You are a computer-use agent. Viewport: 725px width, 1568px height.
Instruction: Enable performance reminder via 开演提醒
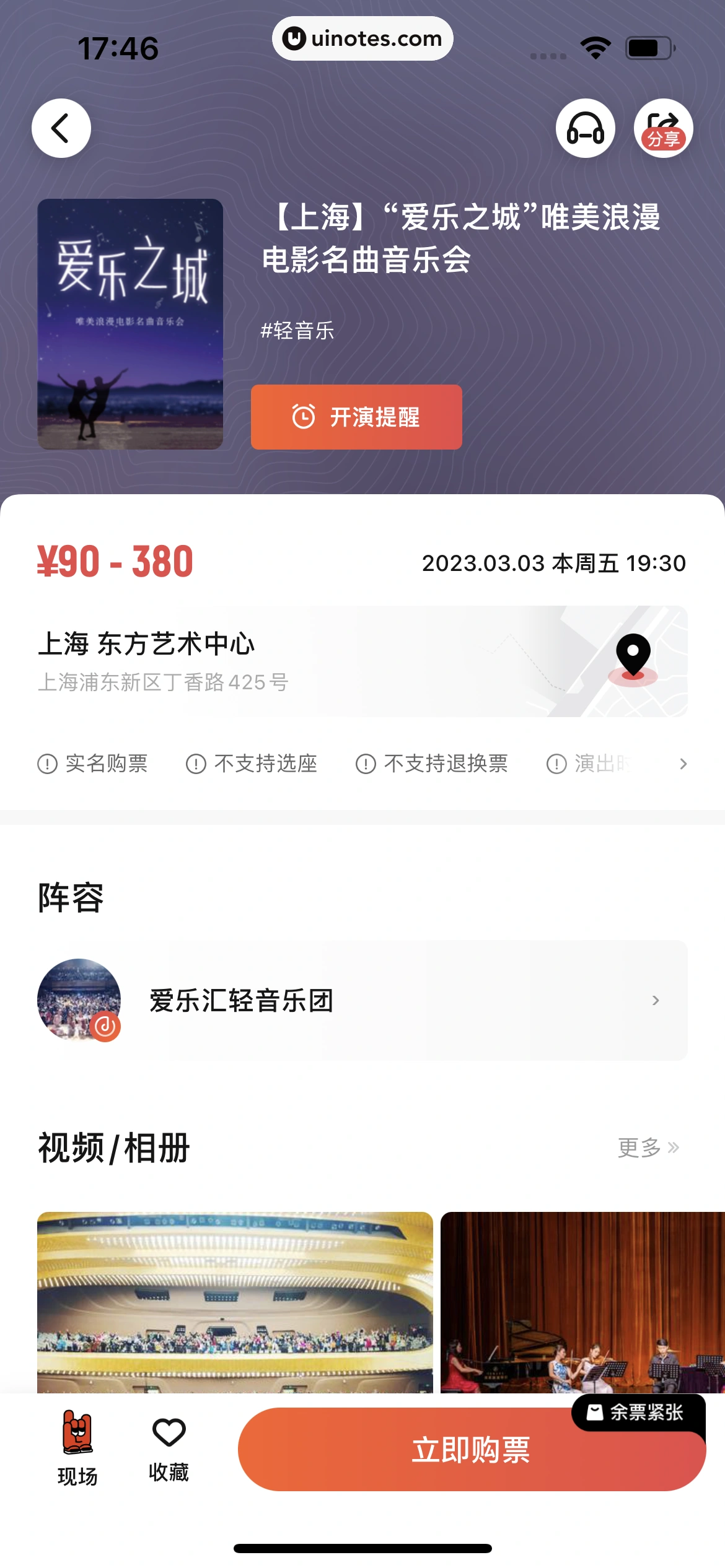[x=356, y=417]
